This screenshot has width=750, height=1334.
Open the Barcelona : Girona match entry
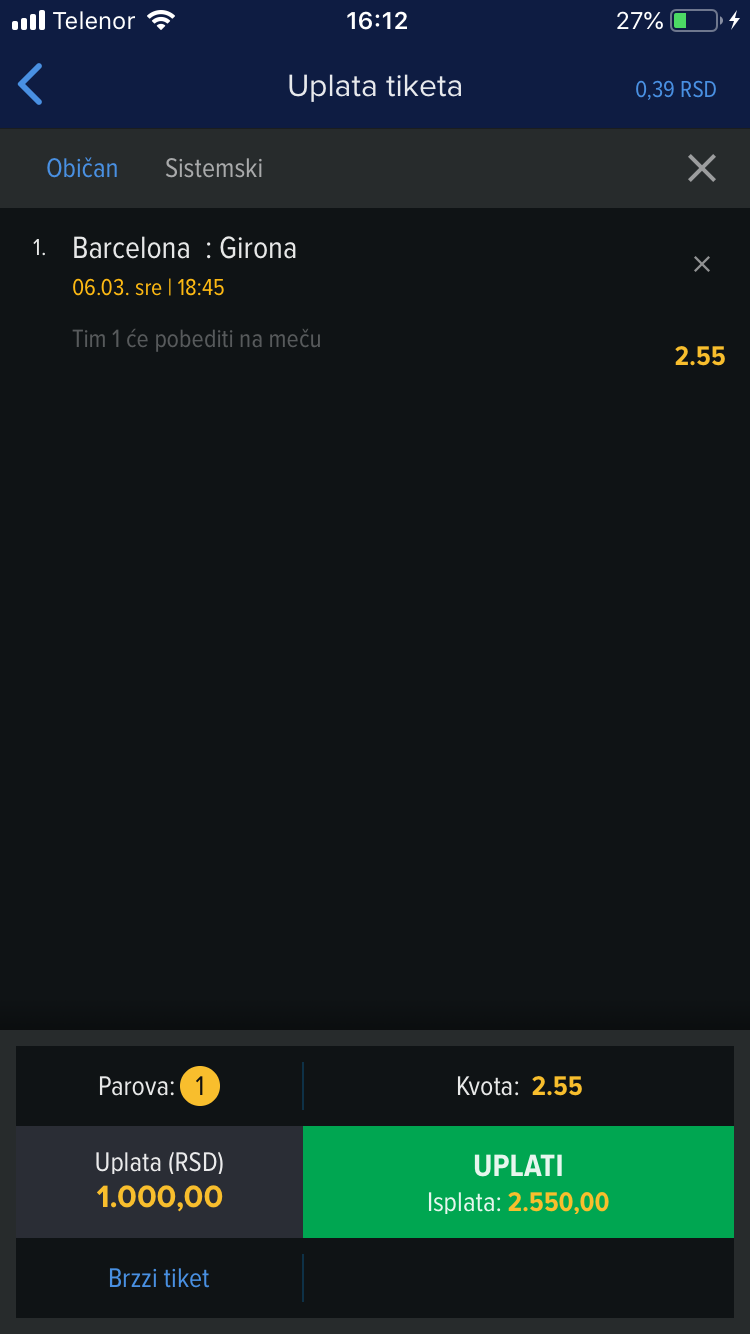[185, 248]
